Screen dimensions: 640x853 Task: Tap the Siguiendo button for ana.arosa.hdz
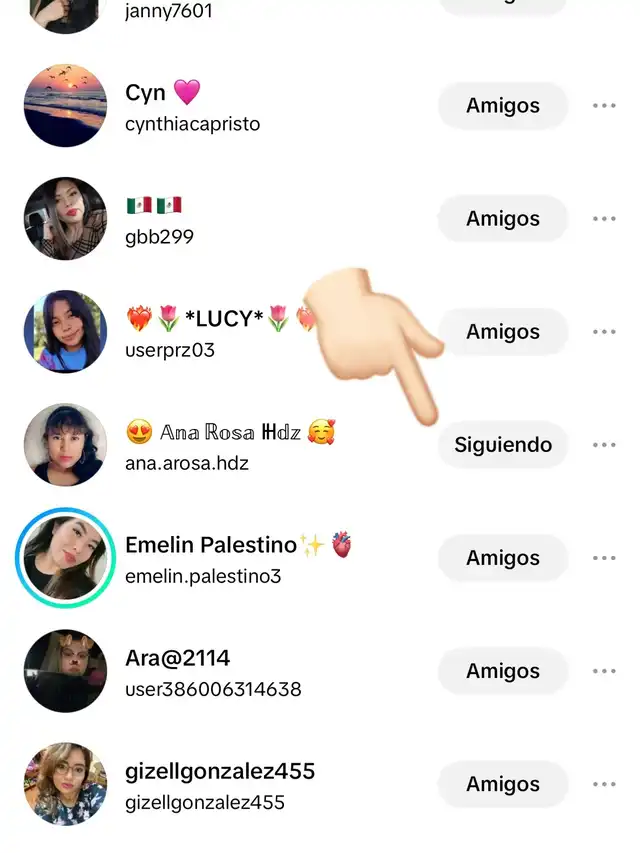click(503, 445)
